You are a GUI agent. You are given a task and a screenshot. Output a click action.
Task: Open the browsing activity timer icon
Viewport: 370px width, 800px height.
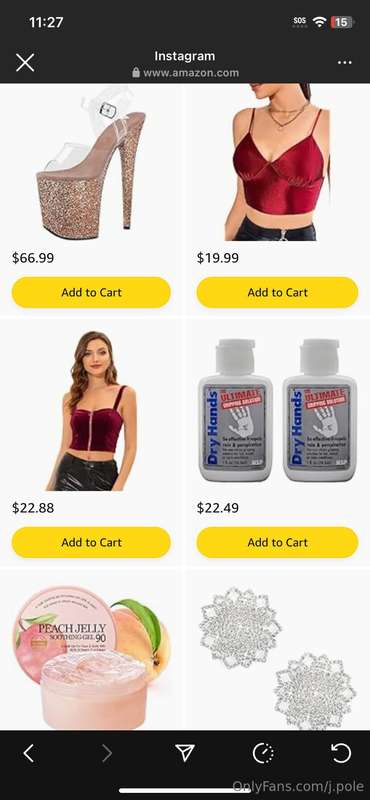coord(263,753)
